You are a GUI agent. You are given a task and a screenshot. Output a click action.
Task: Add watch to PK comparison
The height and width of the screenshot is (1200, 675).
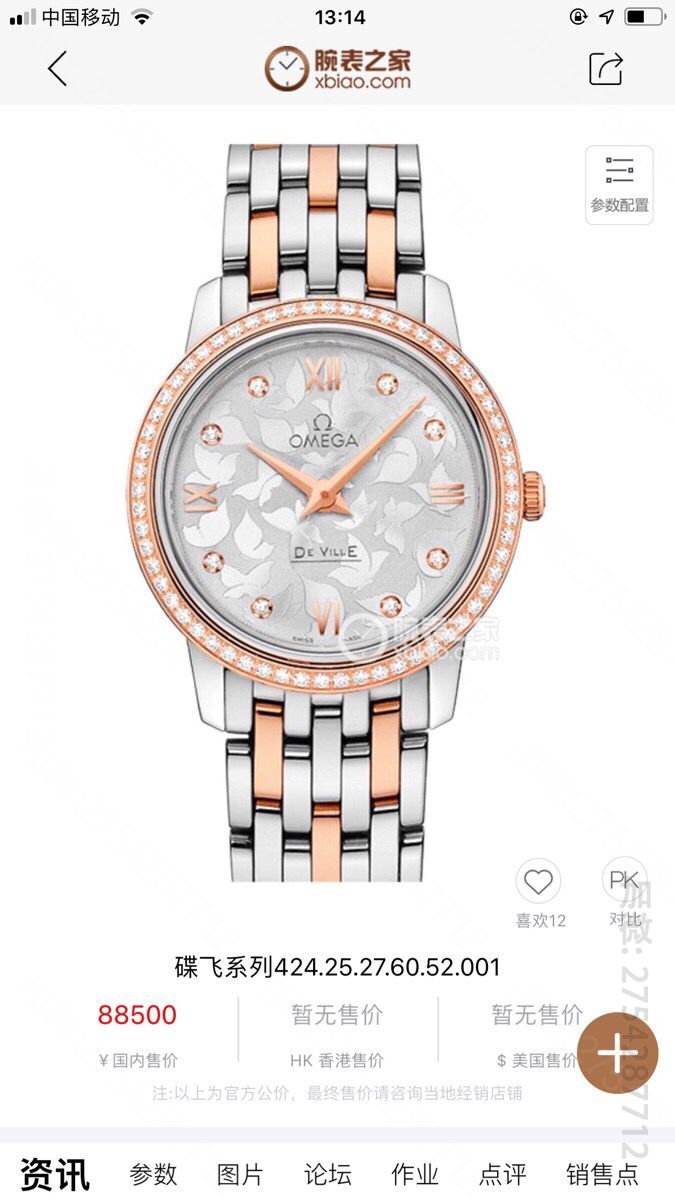[624, 883]
